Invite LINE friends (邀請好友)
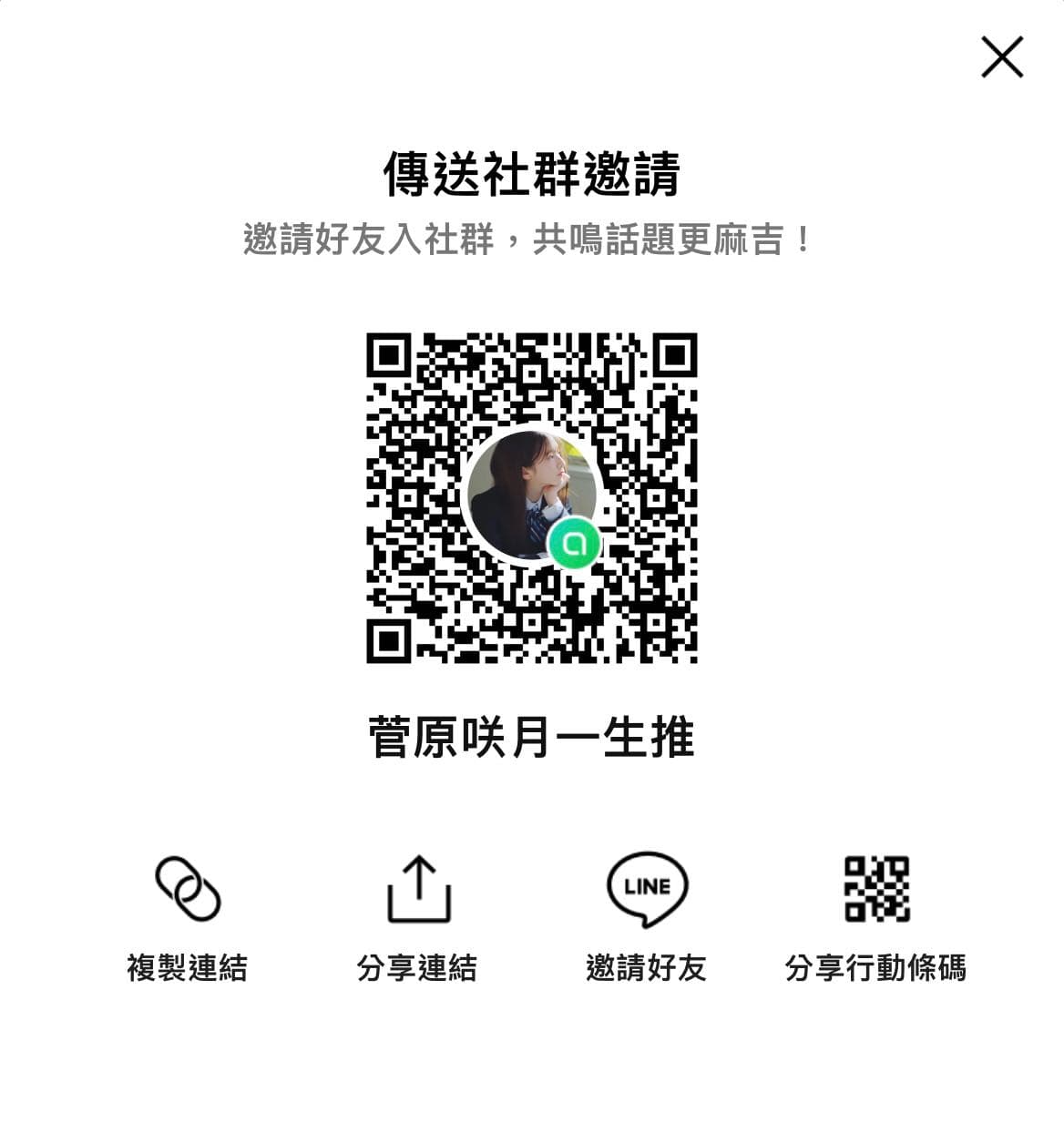This screenshot has height=1133, width=1064. coord(647,890)
